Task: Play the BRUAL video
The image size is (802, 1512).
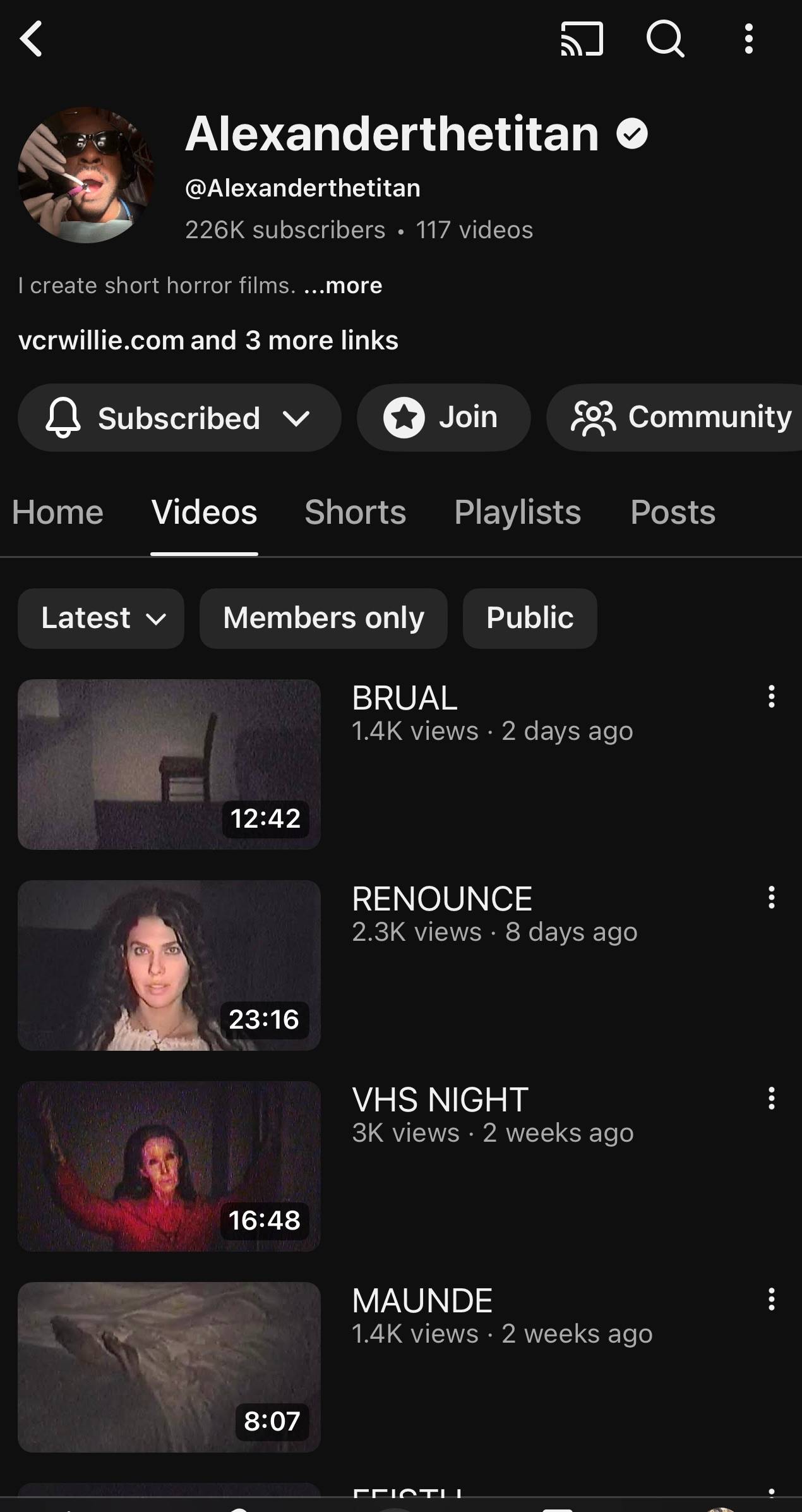Action: click(169, 765)
